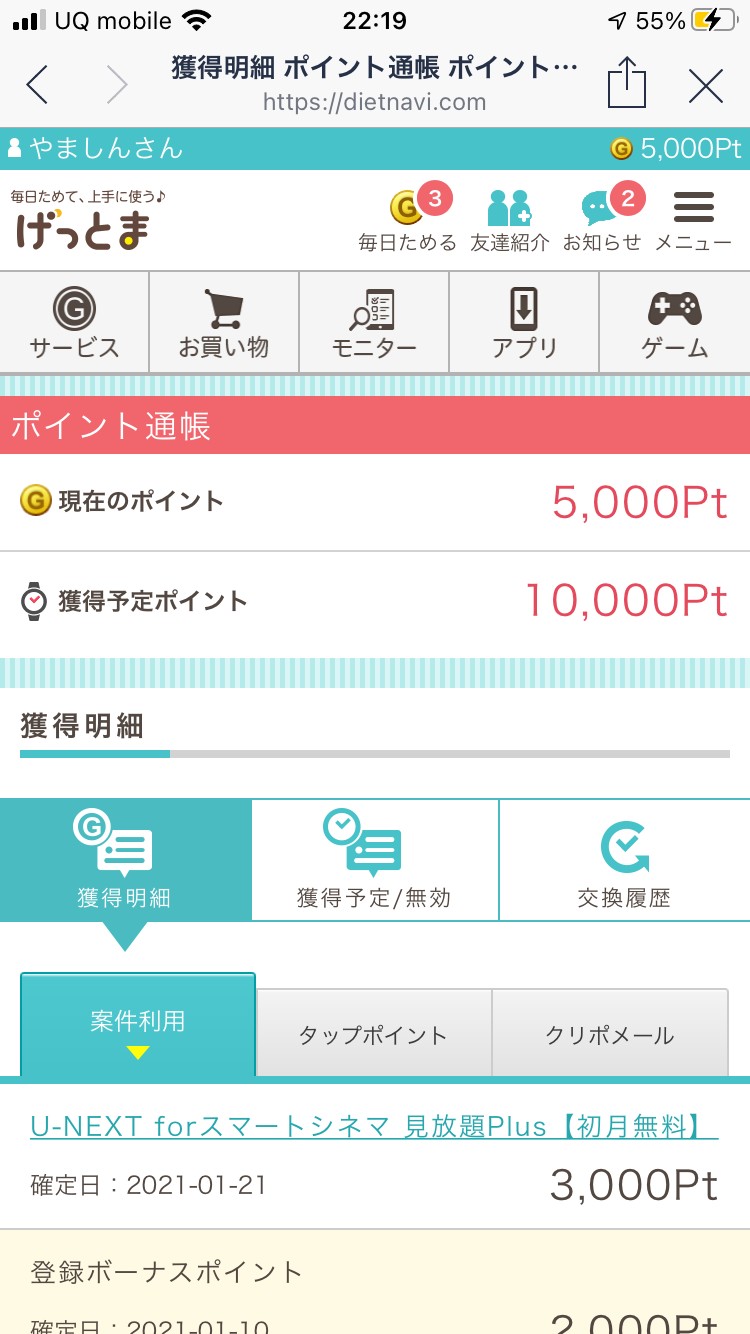The height and width of the screenshot is (1334, 750).
Task: Open 毎日ためる daily earn icon
Action: point(408,218)
